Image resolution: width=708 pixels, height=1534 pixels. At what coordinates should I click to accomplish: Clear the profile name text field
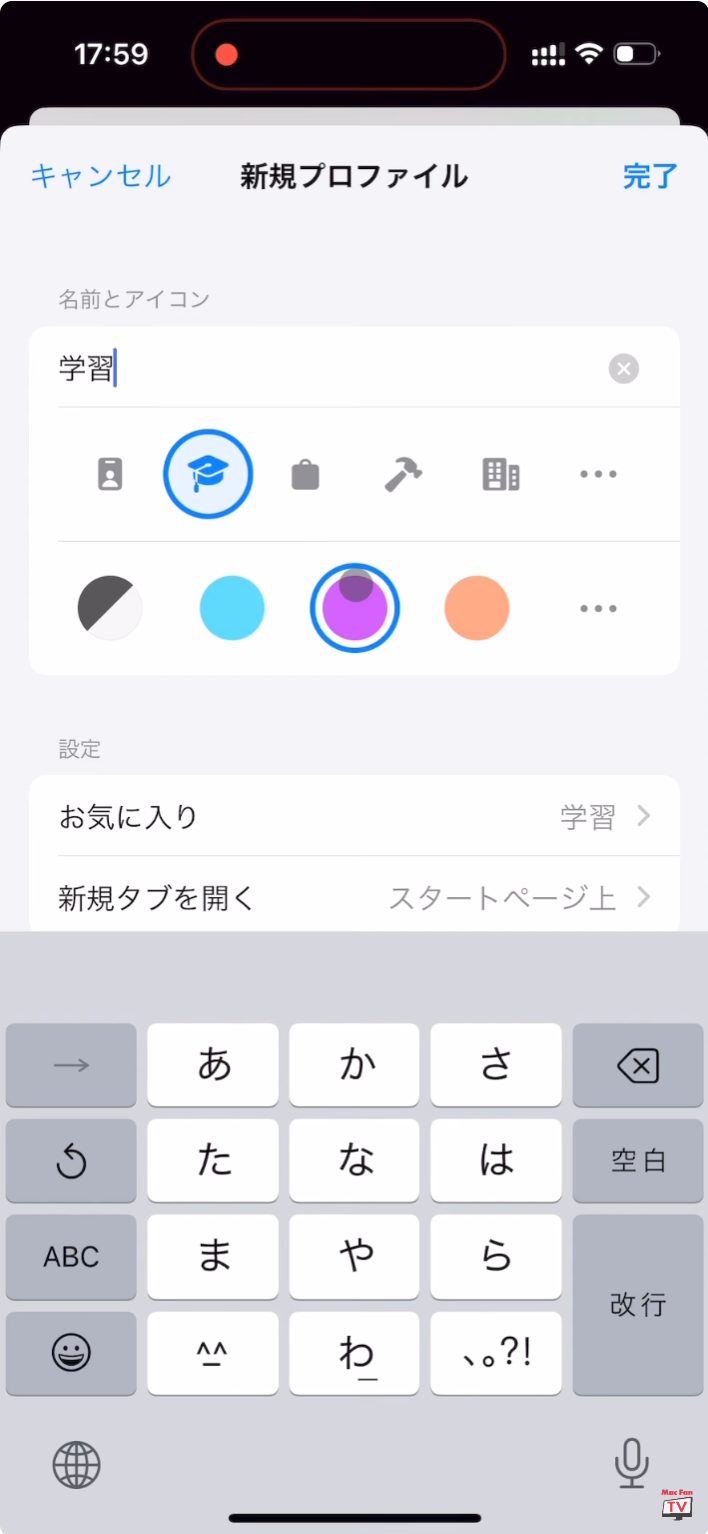624,369
